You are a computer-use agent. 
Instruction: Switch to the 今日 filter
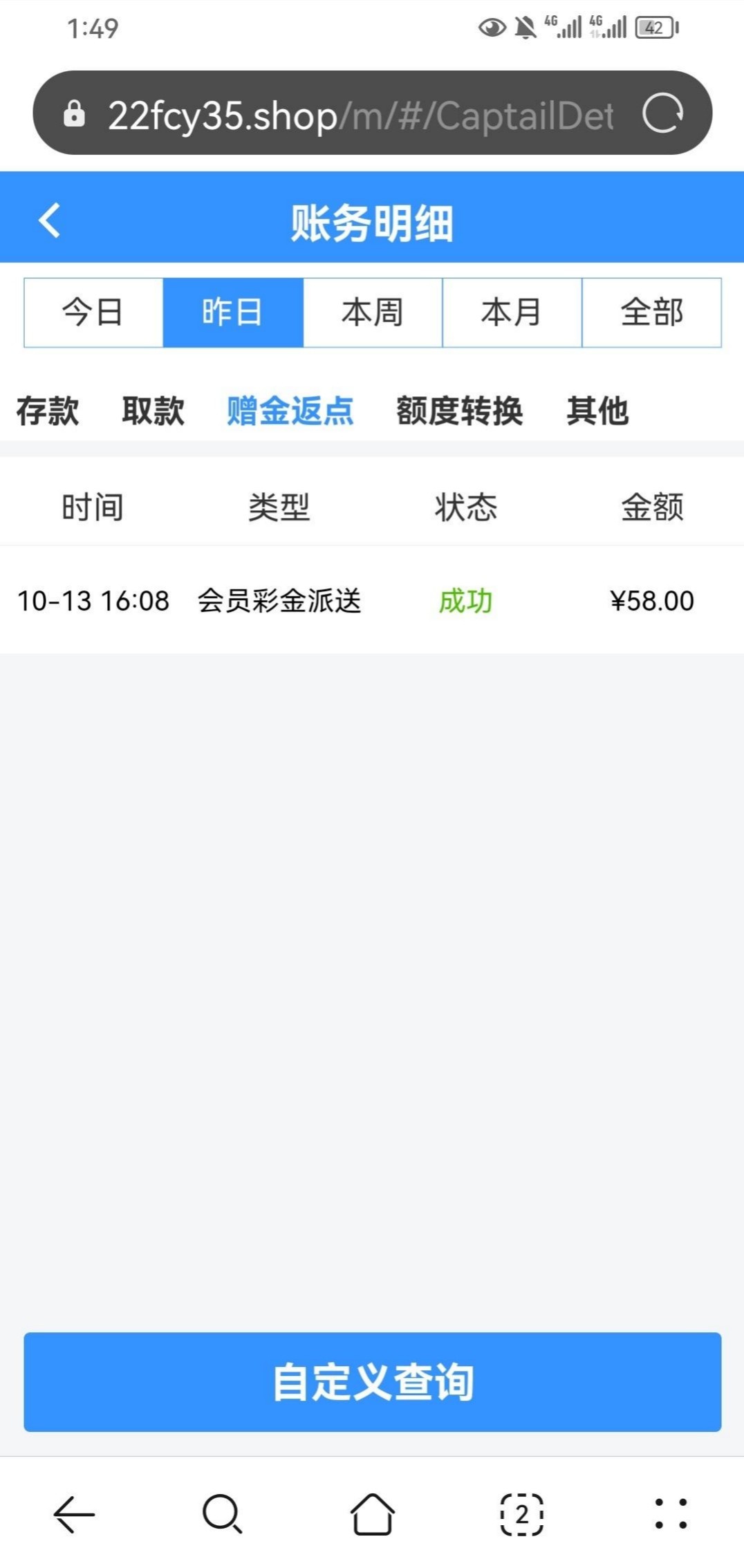tap(93, 312)
